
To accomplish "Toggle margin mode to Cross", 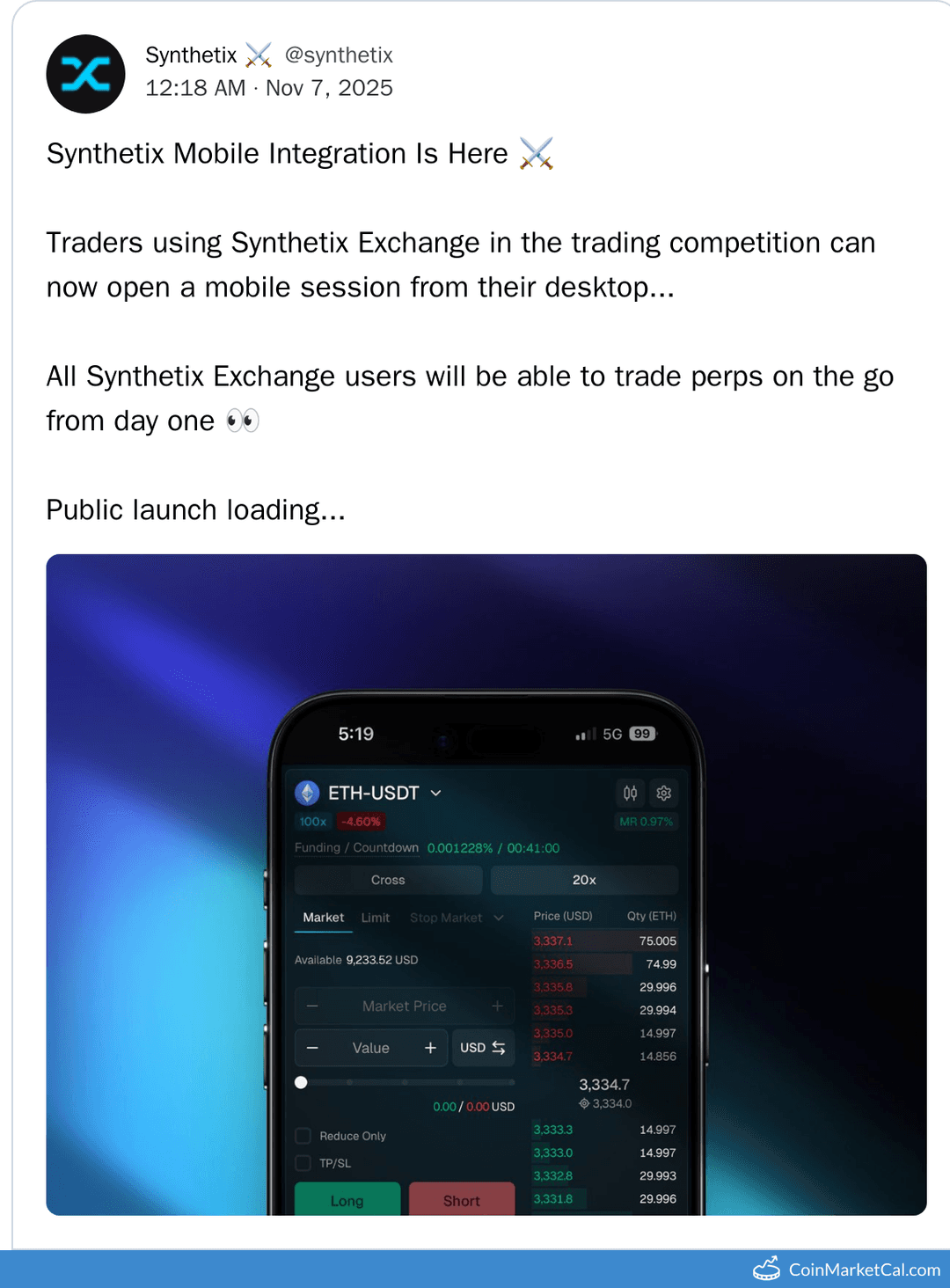I will [x=387, y=880].
